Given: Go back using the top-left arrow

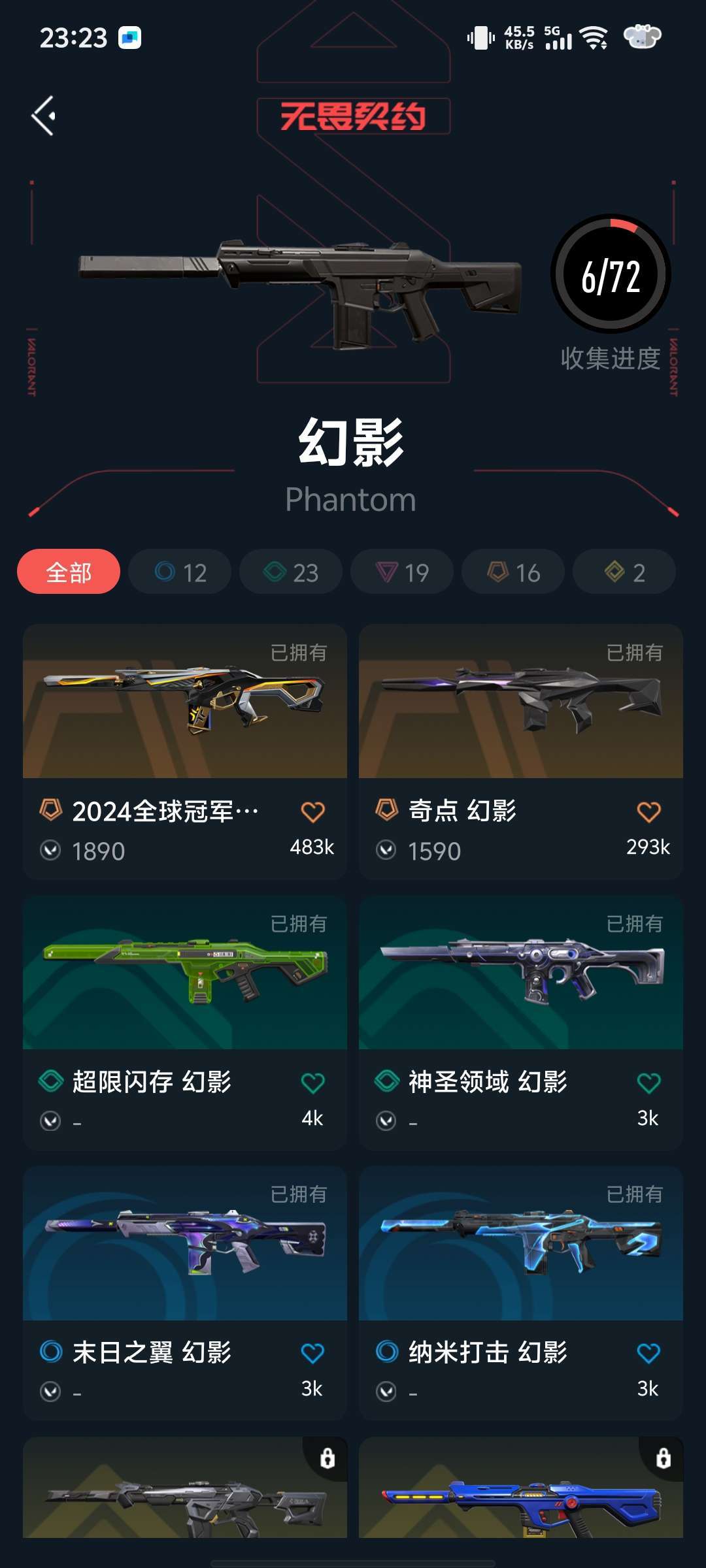Looking at the screenshot, I should pos(44,116).
